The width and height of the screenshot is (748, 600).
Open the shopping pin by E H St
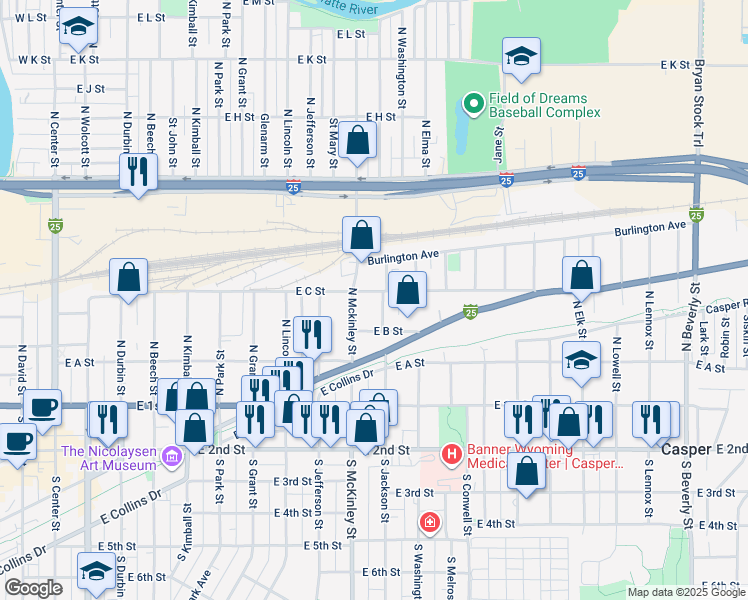pyautogui.click(x=357, y=142)
